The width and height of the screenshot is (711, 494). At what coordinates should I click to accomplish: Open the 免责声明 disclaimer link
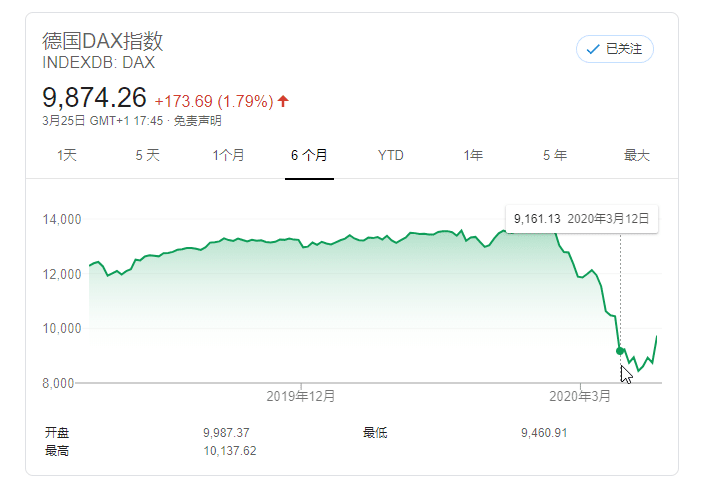point(197,121)
